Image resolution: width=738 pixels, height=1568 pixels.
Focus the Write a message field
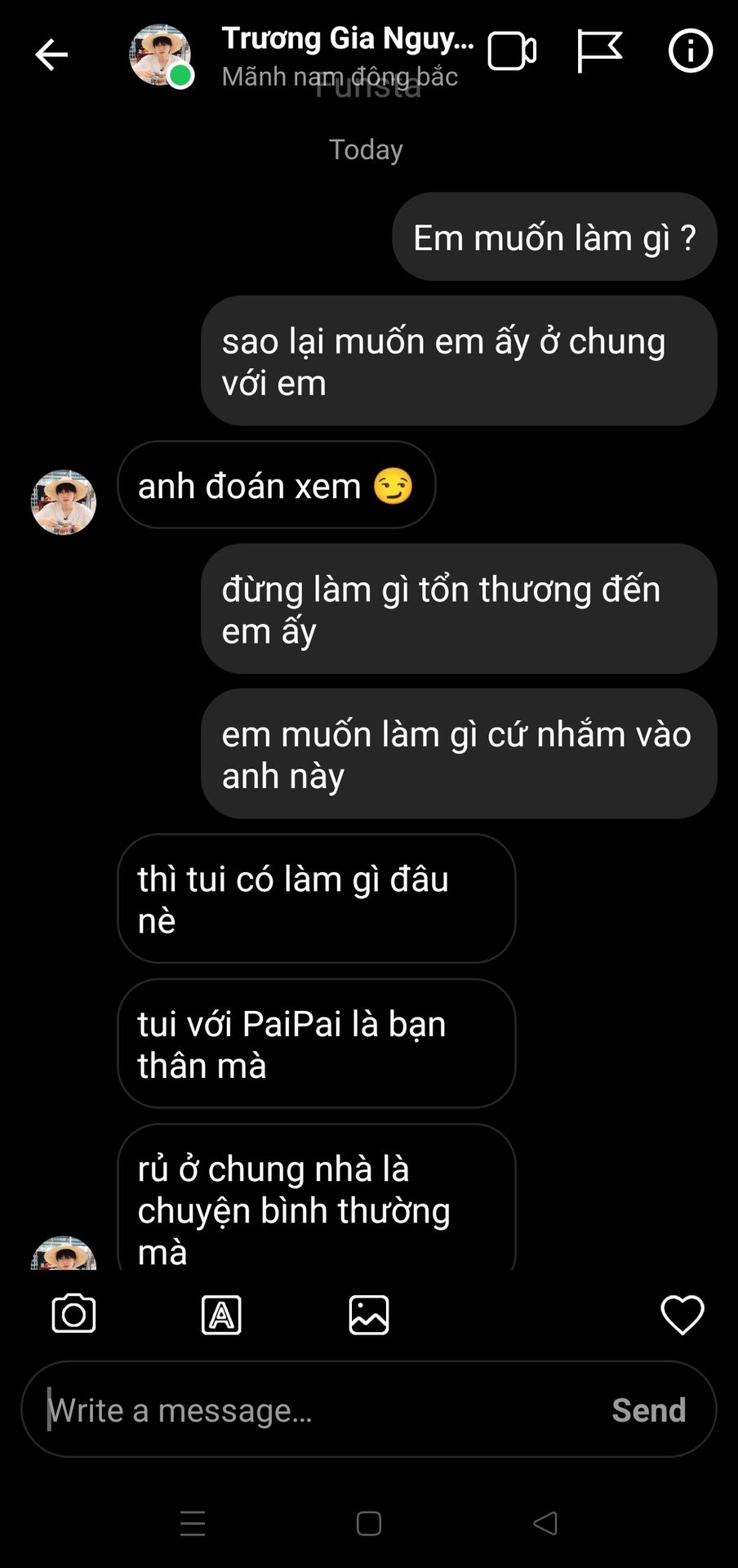(318, 1410)
